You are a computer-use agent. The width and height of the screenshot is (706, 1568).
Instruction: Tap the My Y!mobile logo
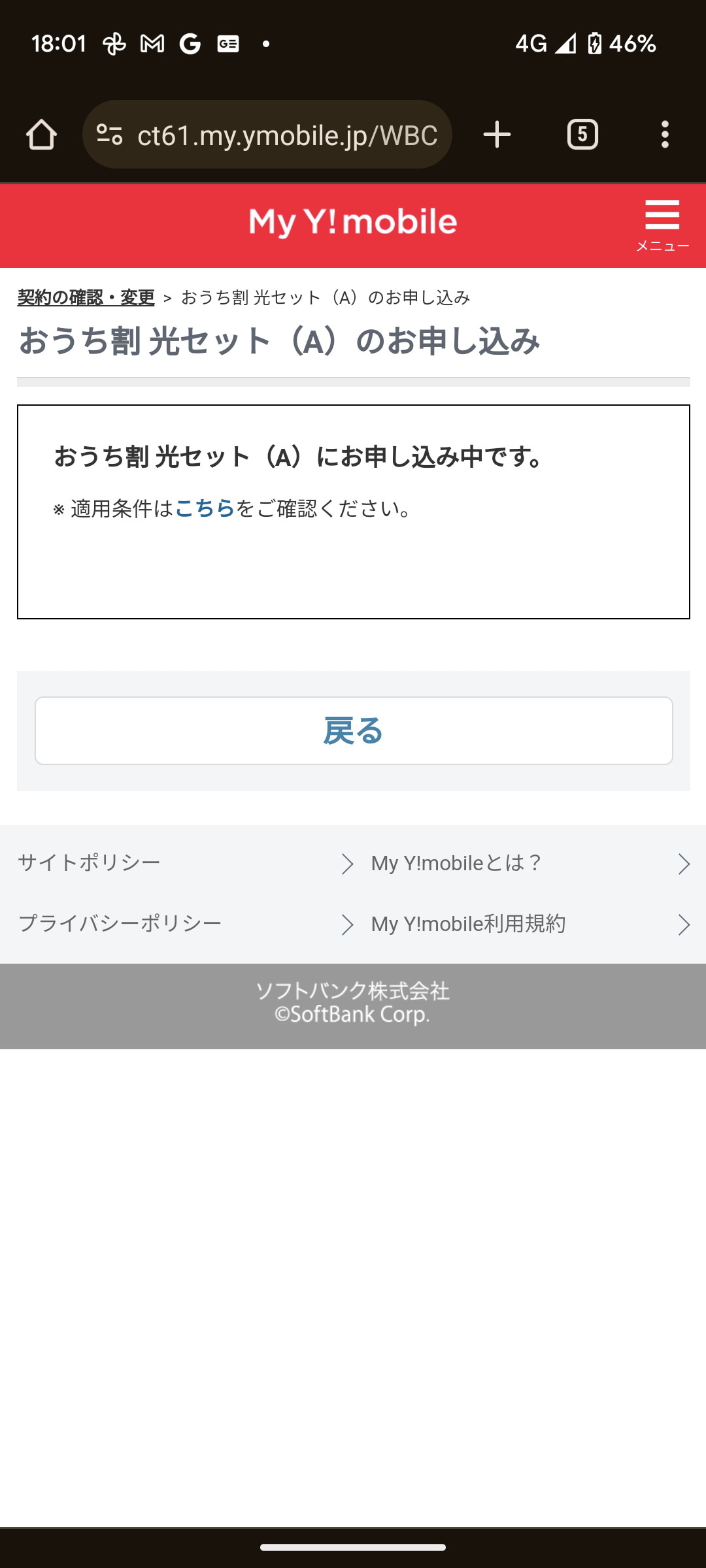pyautogui.click(x=352, y=222)
